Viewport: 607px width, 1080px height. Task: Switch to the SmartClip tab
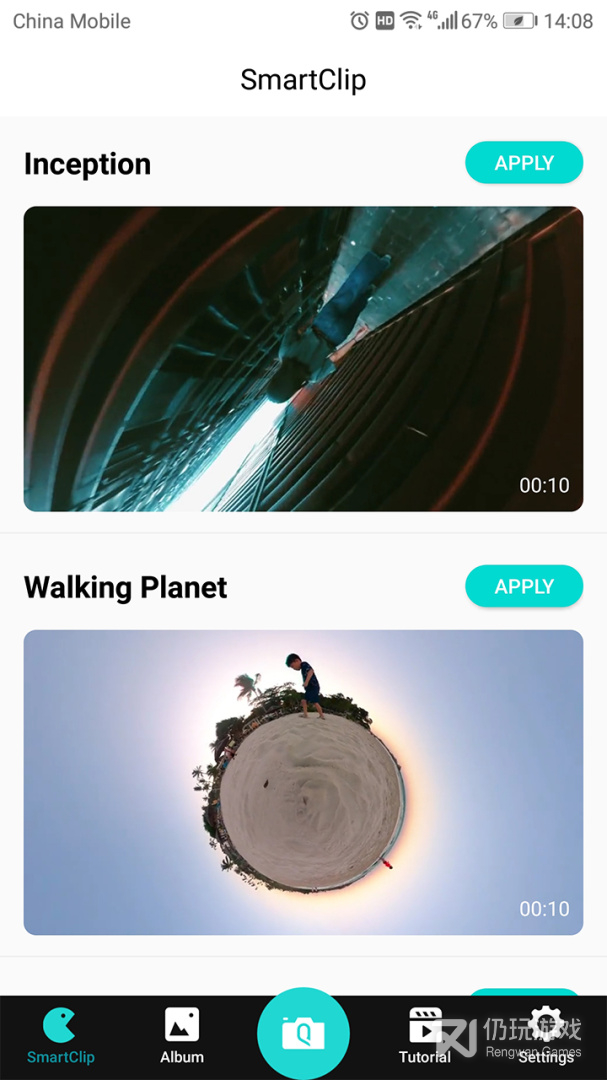click(x=61, y=1037)
